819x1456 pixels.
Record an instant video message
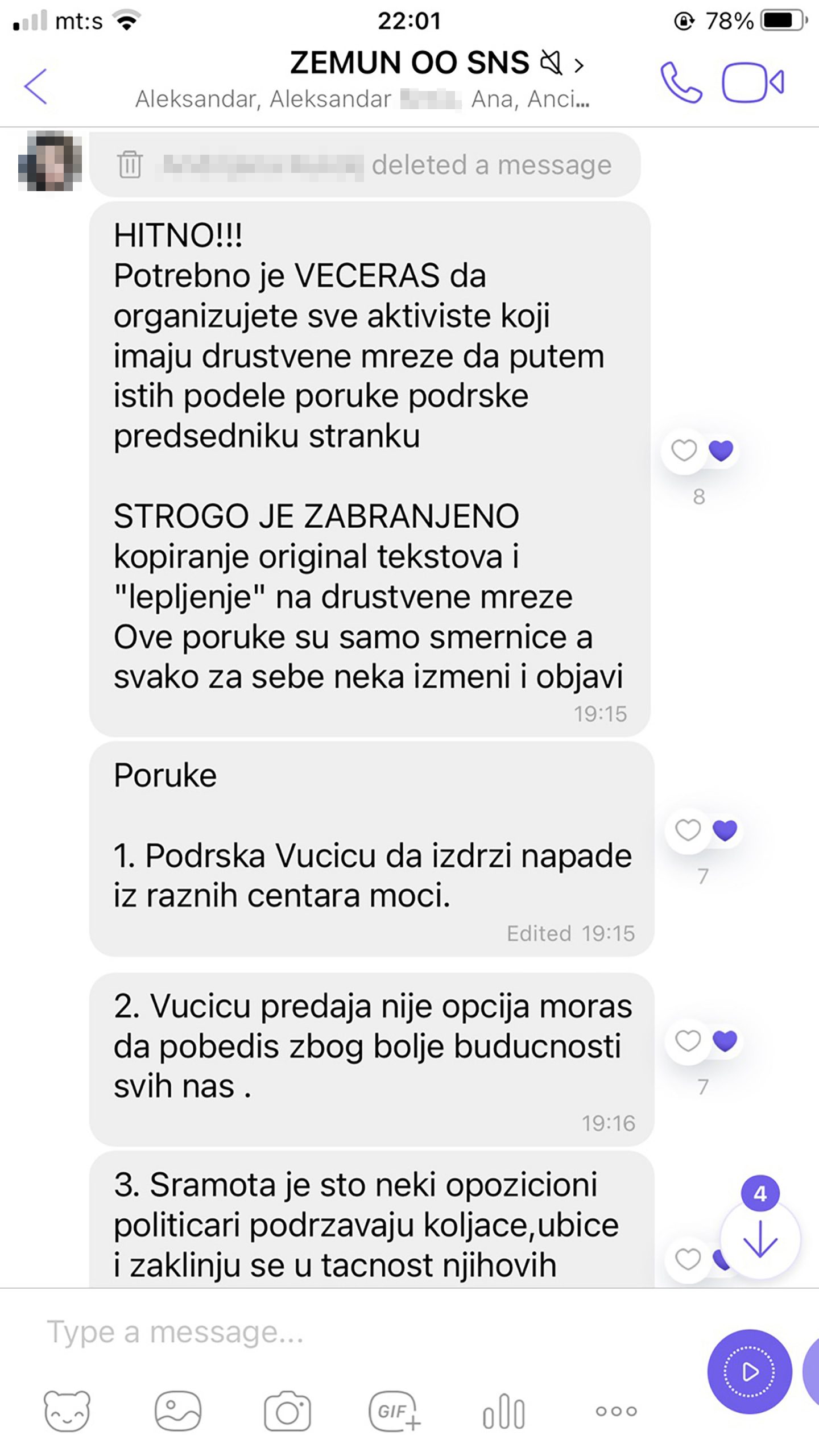750,1372
